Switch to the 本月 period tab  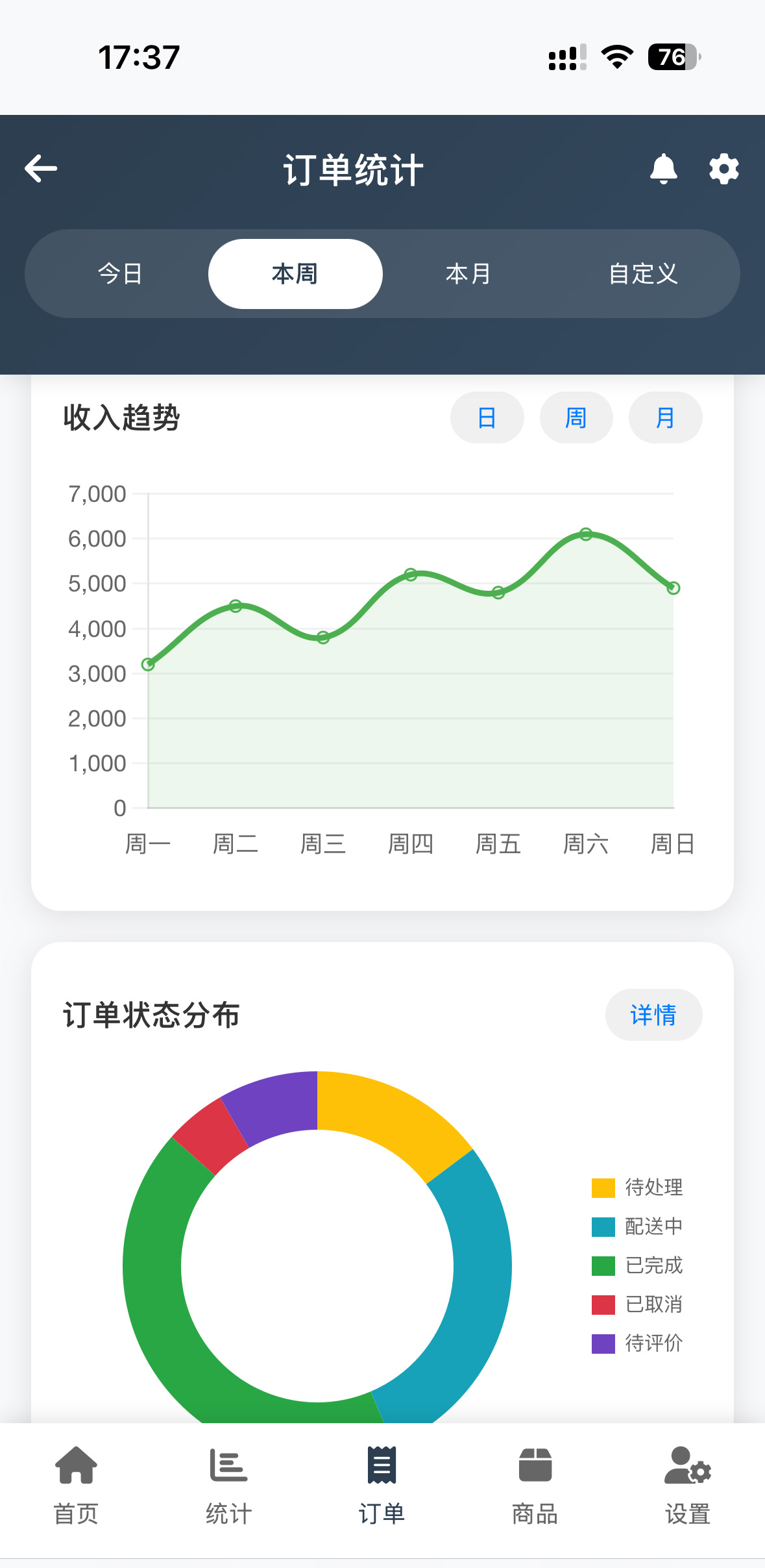click(x=468, y=274)
